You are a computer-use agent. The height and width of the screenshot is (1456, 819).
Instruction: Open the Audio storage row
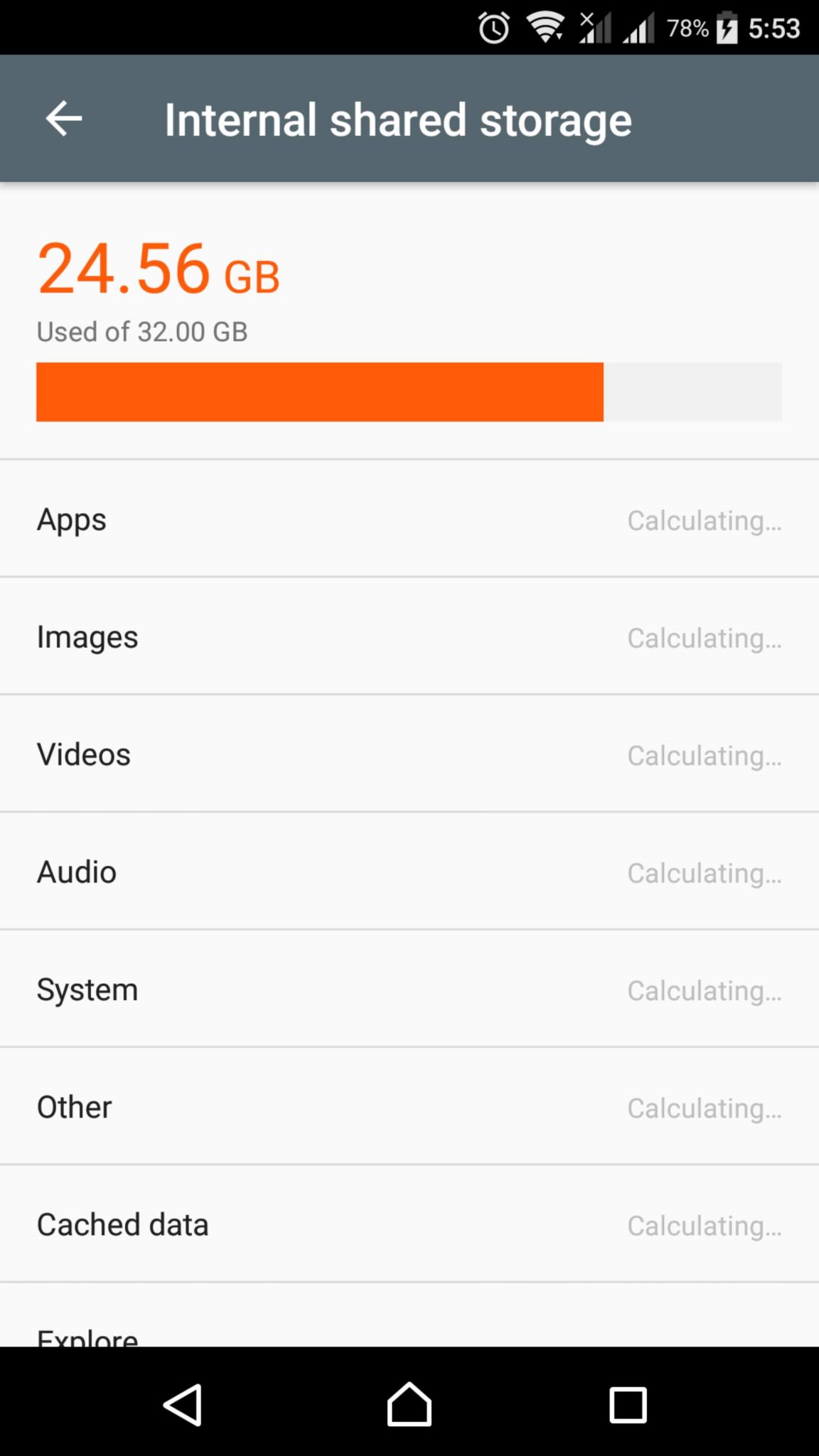coord(409,872)
